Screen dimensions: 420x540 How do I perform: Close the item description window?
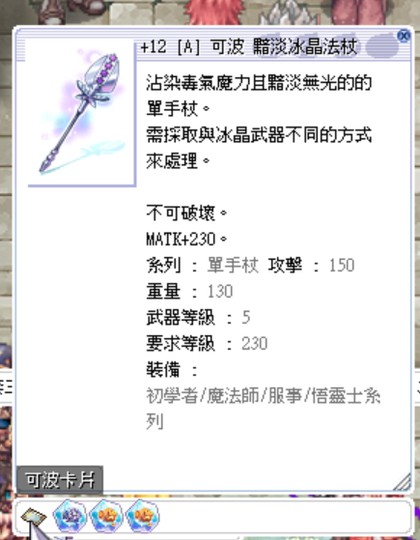pos(403,36)
